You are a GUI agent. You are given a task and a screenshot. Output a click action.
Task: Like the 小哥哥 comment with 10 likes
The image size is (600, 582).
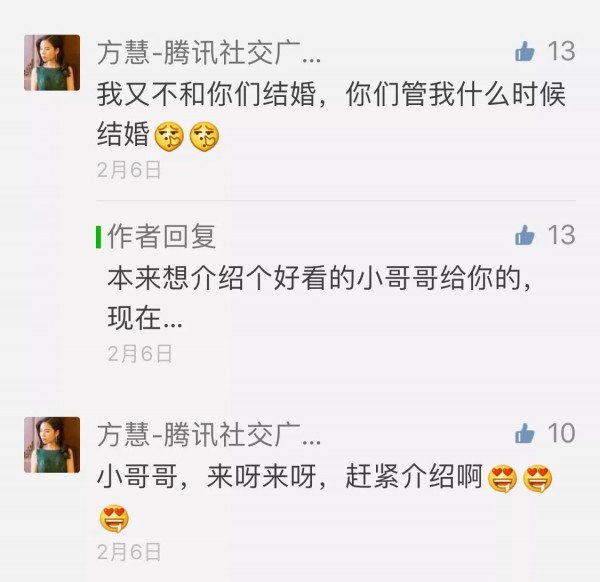coord(525,433)
